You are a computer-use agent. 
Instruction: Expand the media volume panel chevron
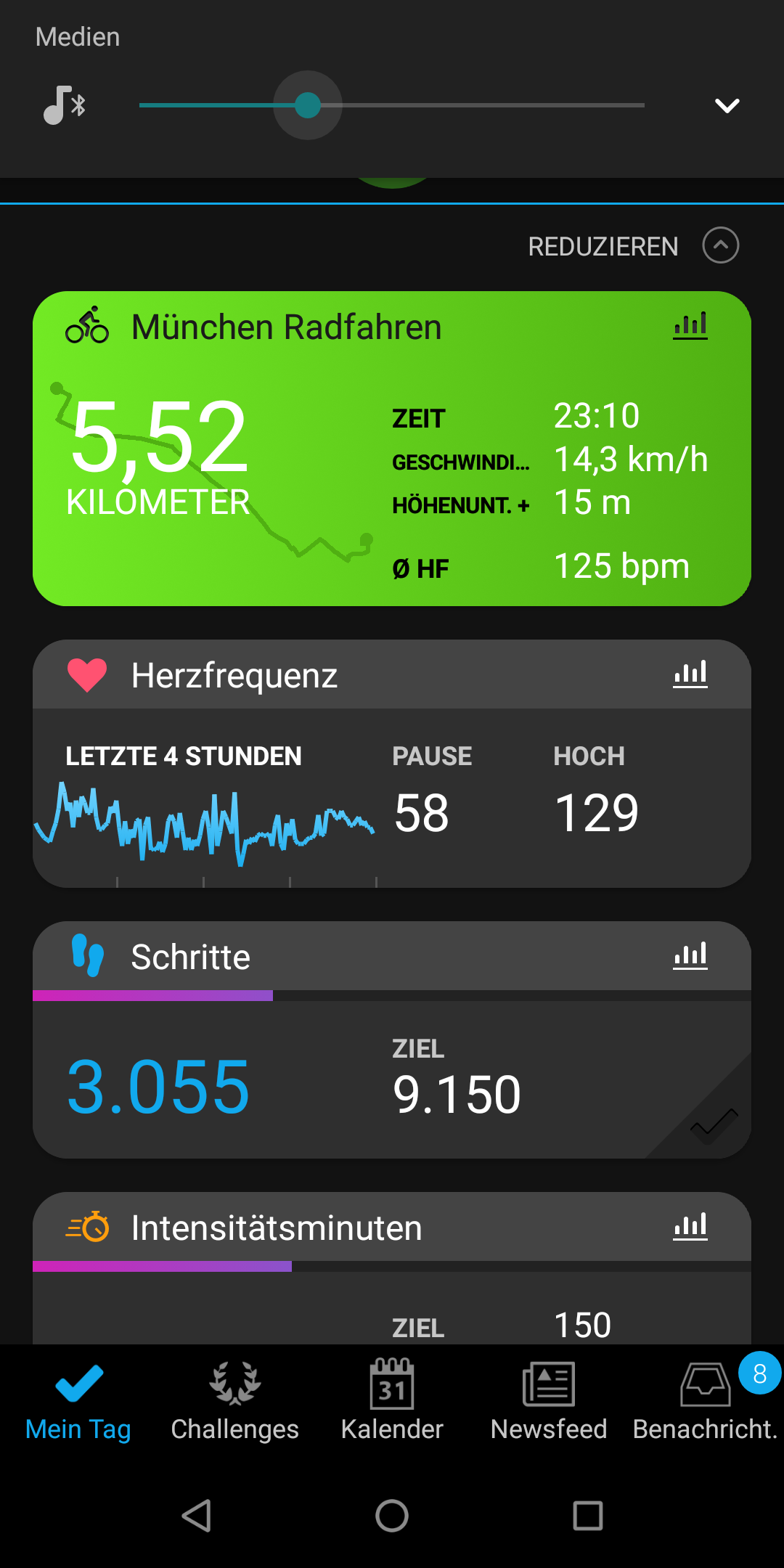point(727,106)
